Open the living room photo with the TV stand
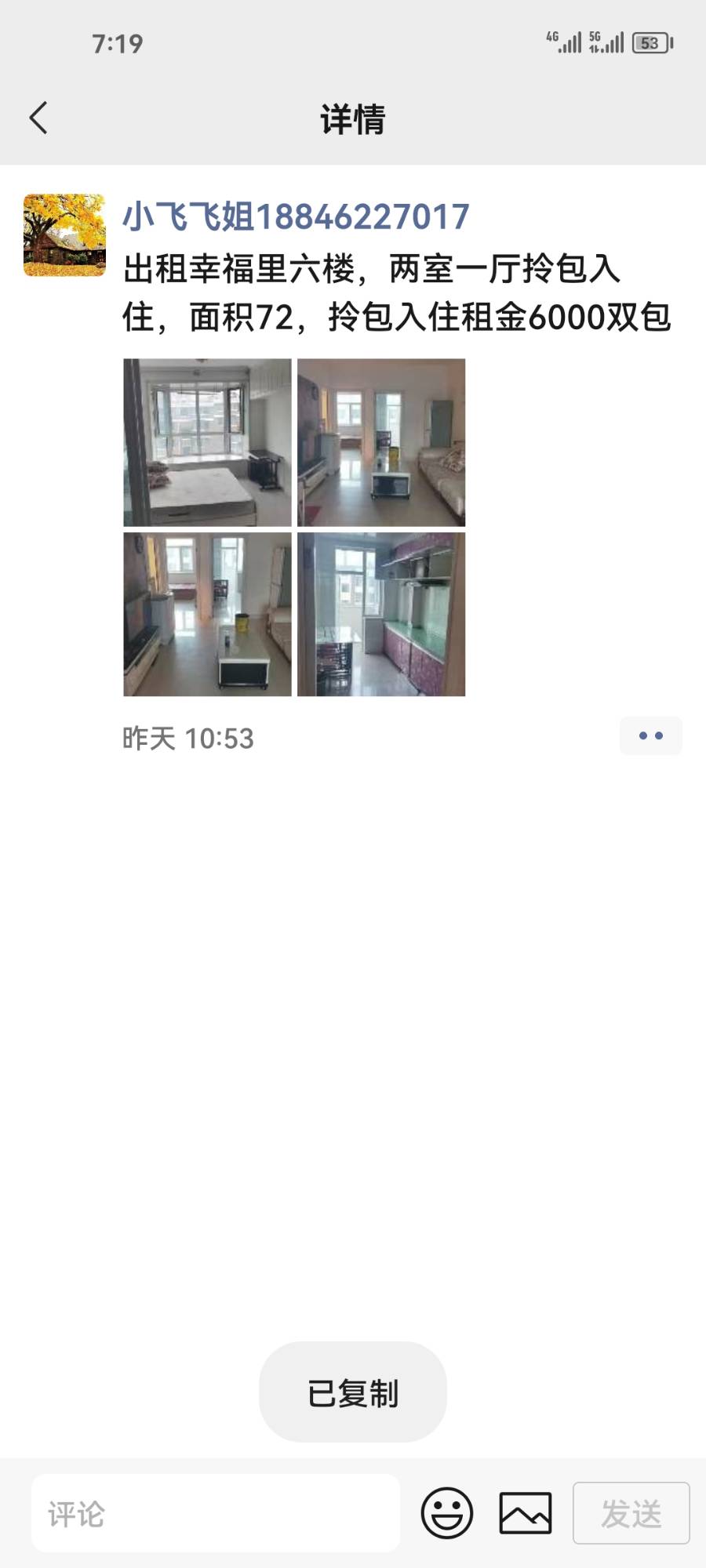This screenshot has width=706, height=1568. click(207, 615)
